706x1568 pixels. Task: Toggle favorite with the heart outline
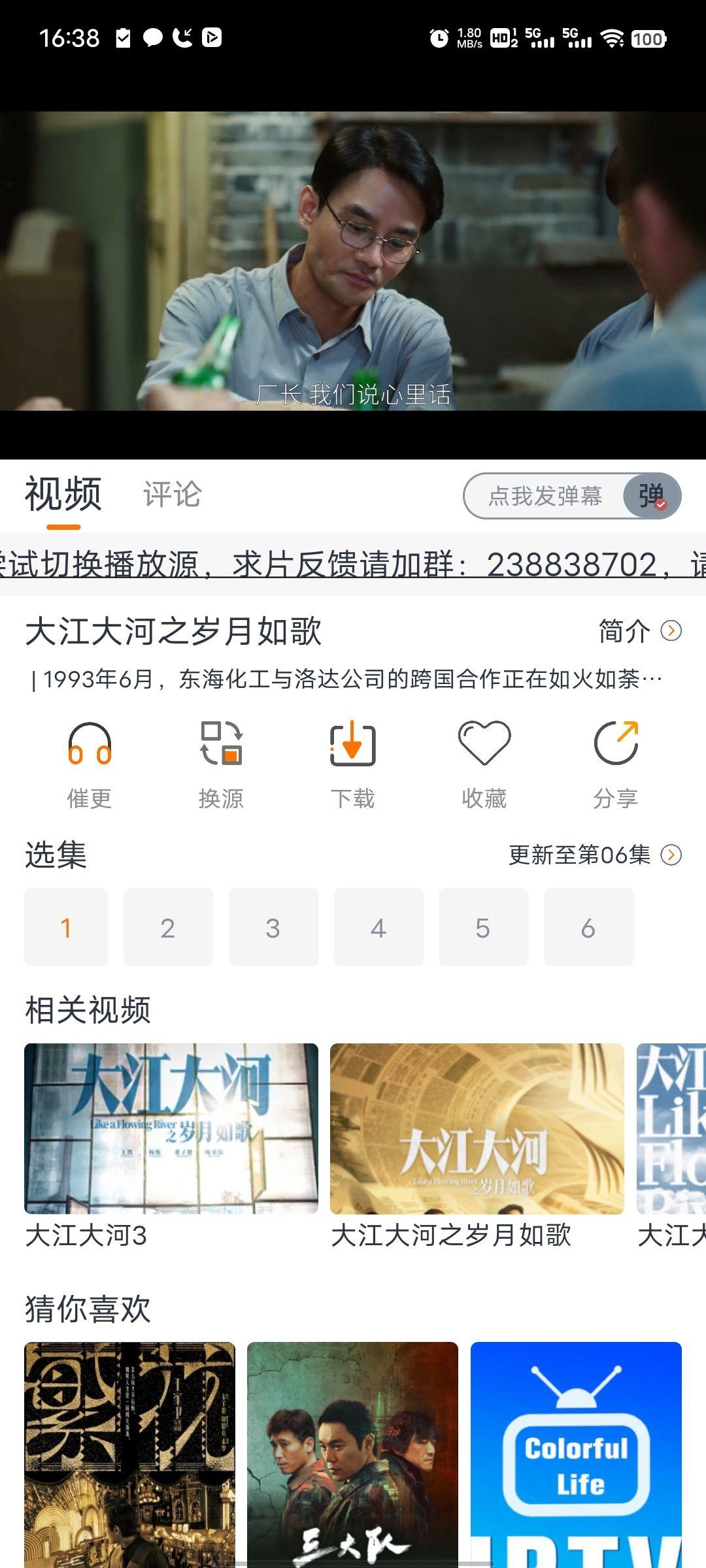[483, 745]
